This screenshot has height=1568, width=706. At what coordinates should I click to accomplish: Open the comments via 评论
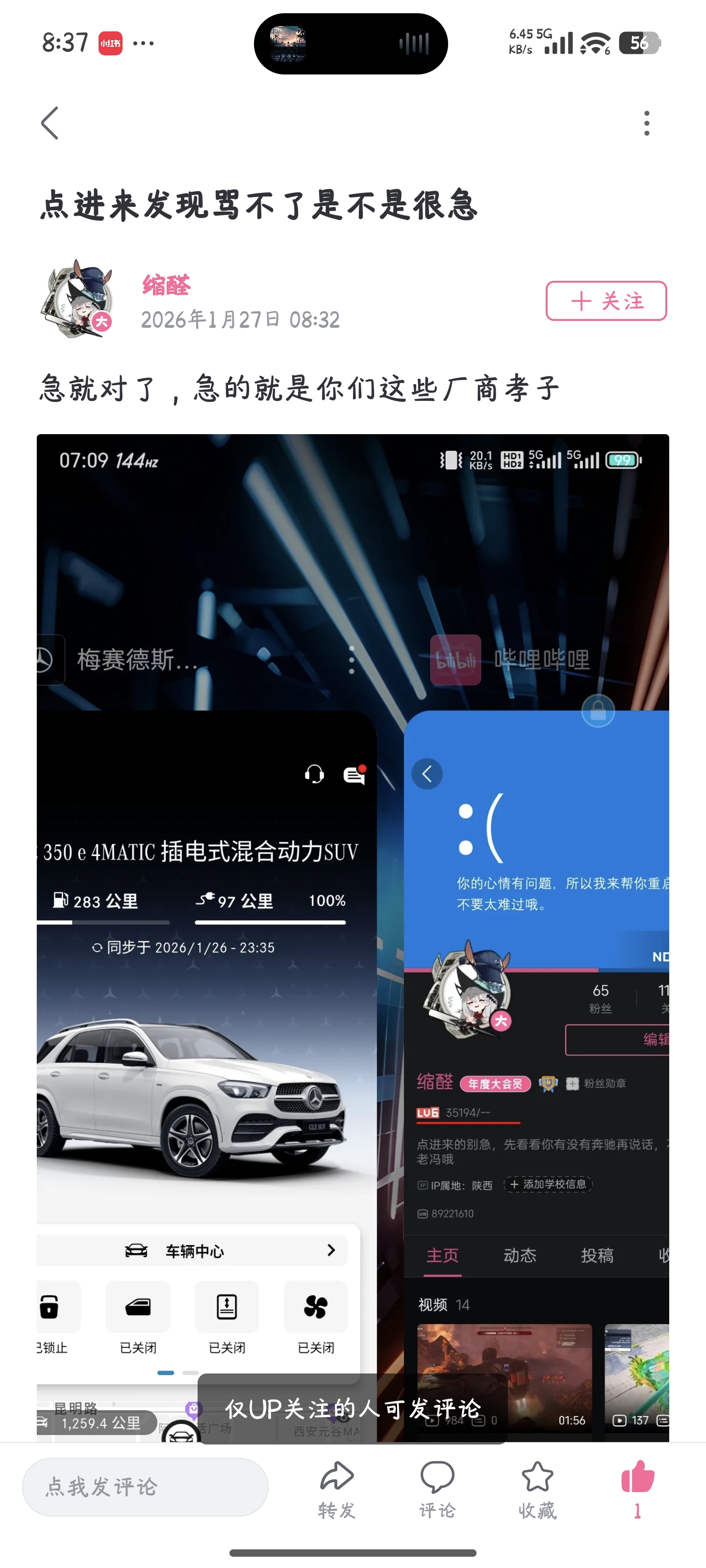pos(437,1488)
